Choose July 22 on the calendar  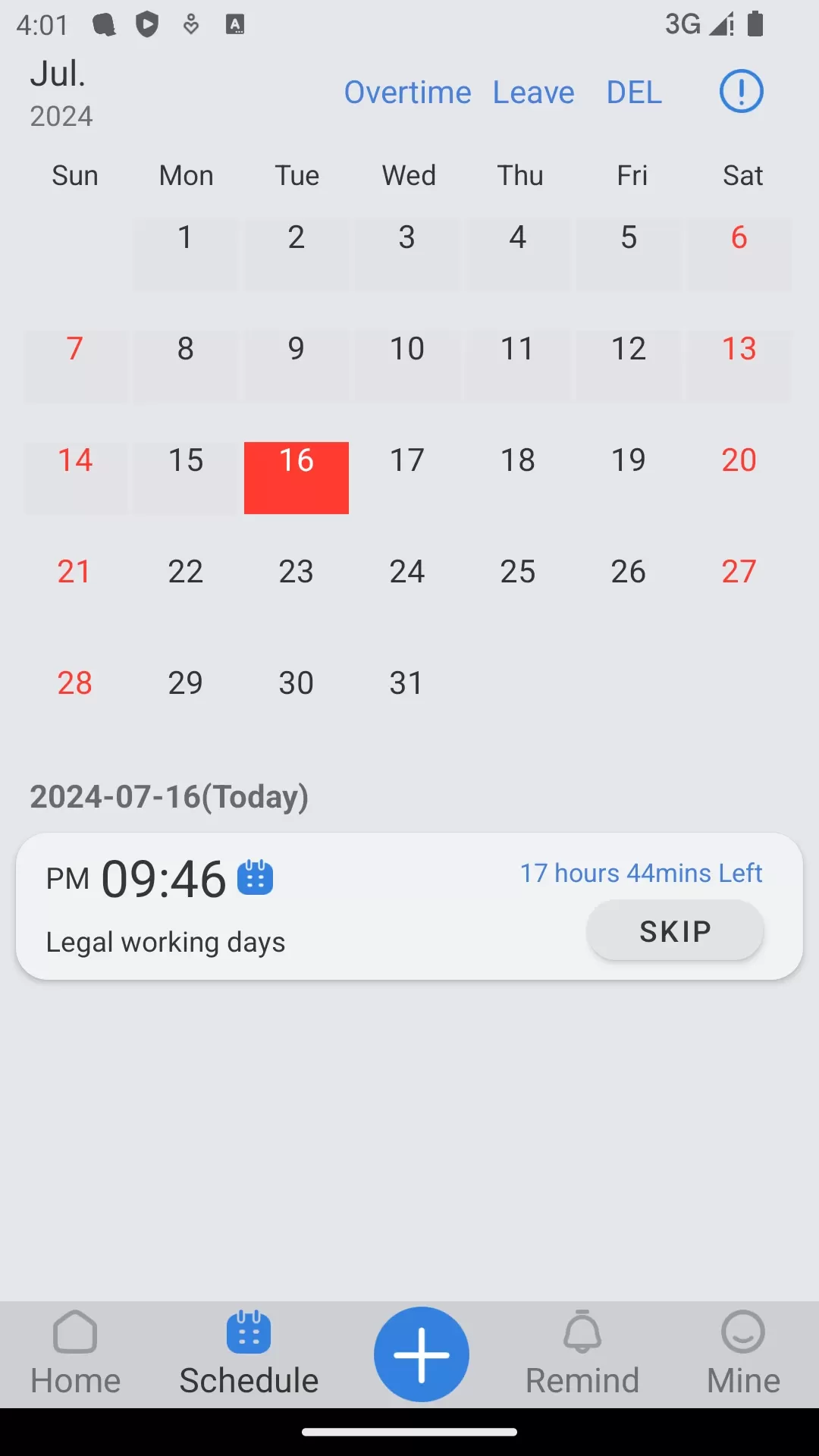(x=186, y=588)
